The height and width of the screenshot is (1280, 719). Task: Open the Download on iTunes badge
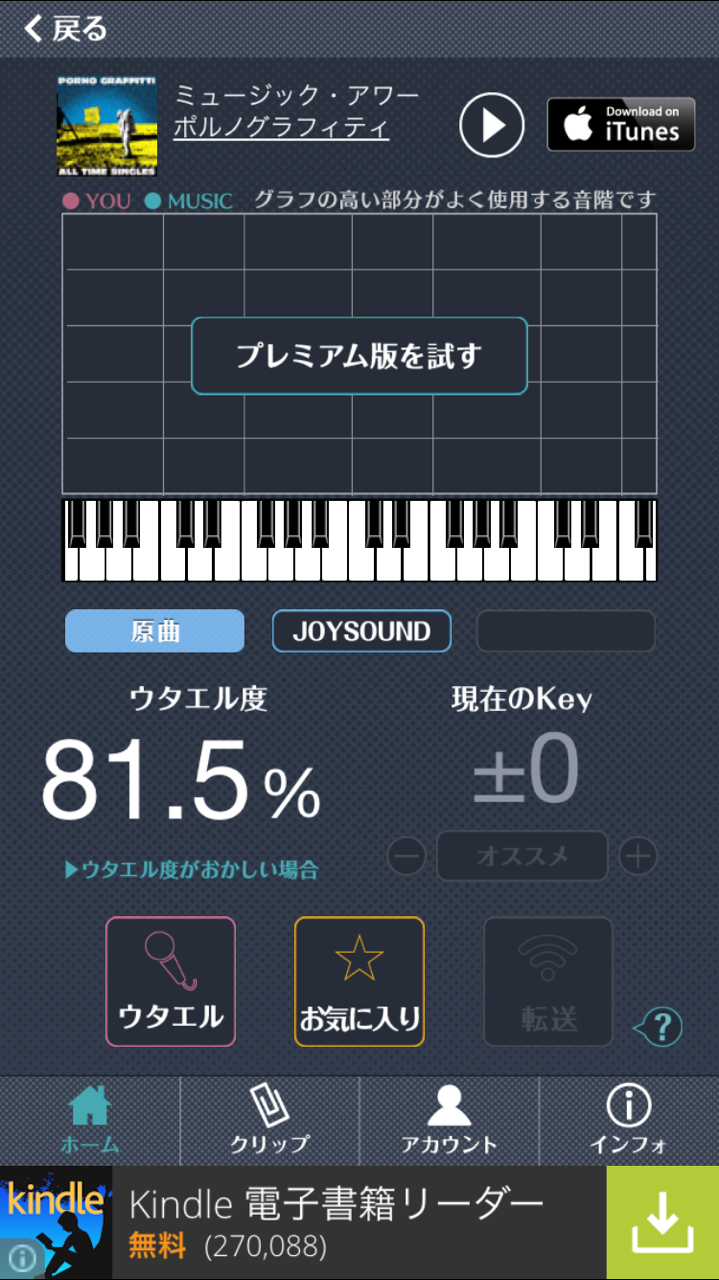(620, 125)
